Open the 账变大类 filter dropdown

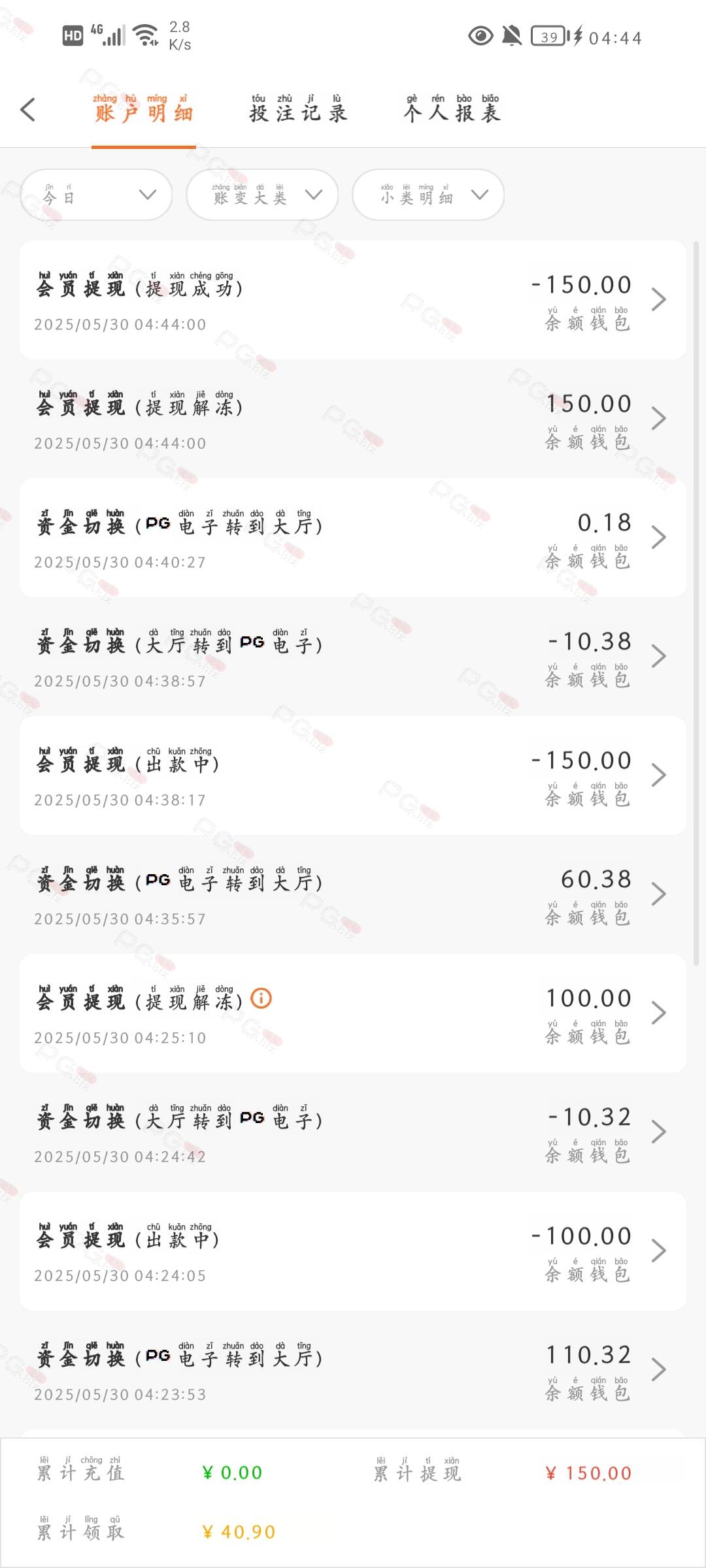(262, 195)
